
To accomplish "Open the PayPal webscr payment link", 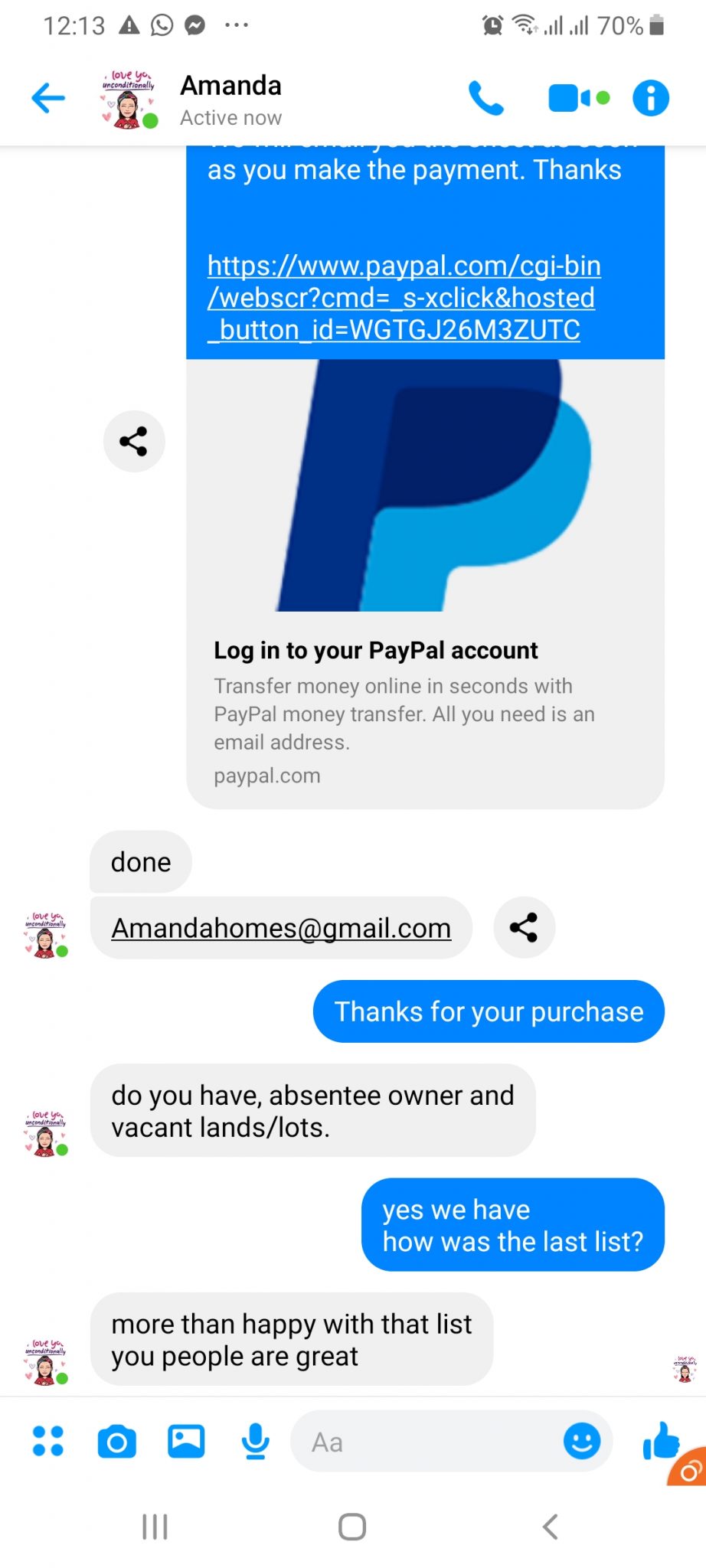I will pyautogui.click(x=404, y=298).
